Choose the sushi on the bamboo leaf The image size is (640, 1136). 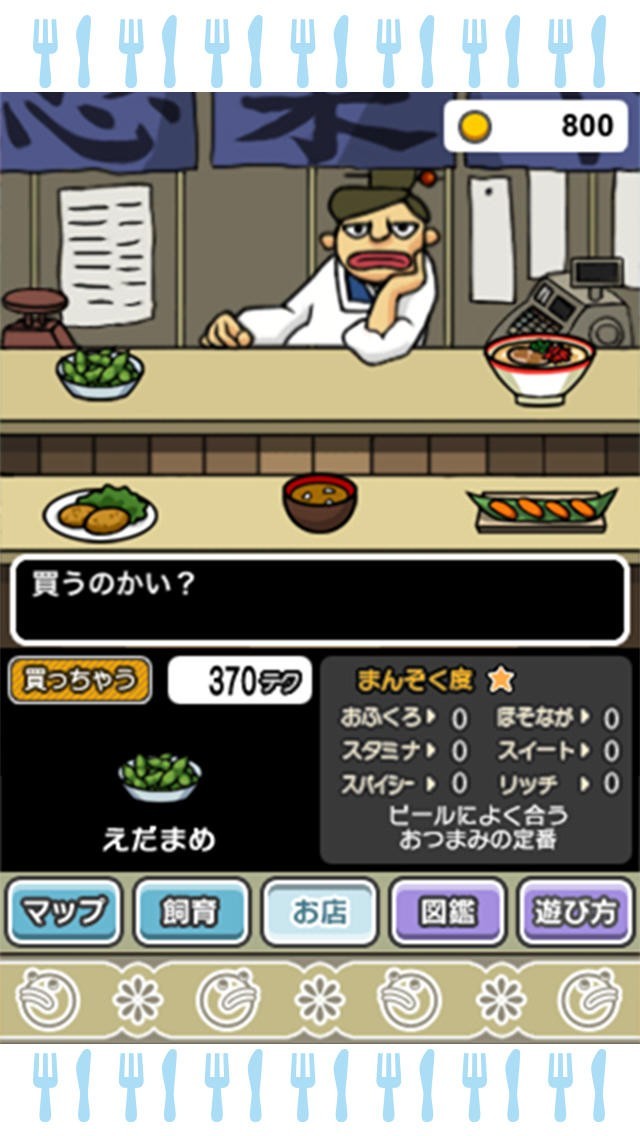542,508
